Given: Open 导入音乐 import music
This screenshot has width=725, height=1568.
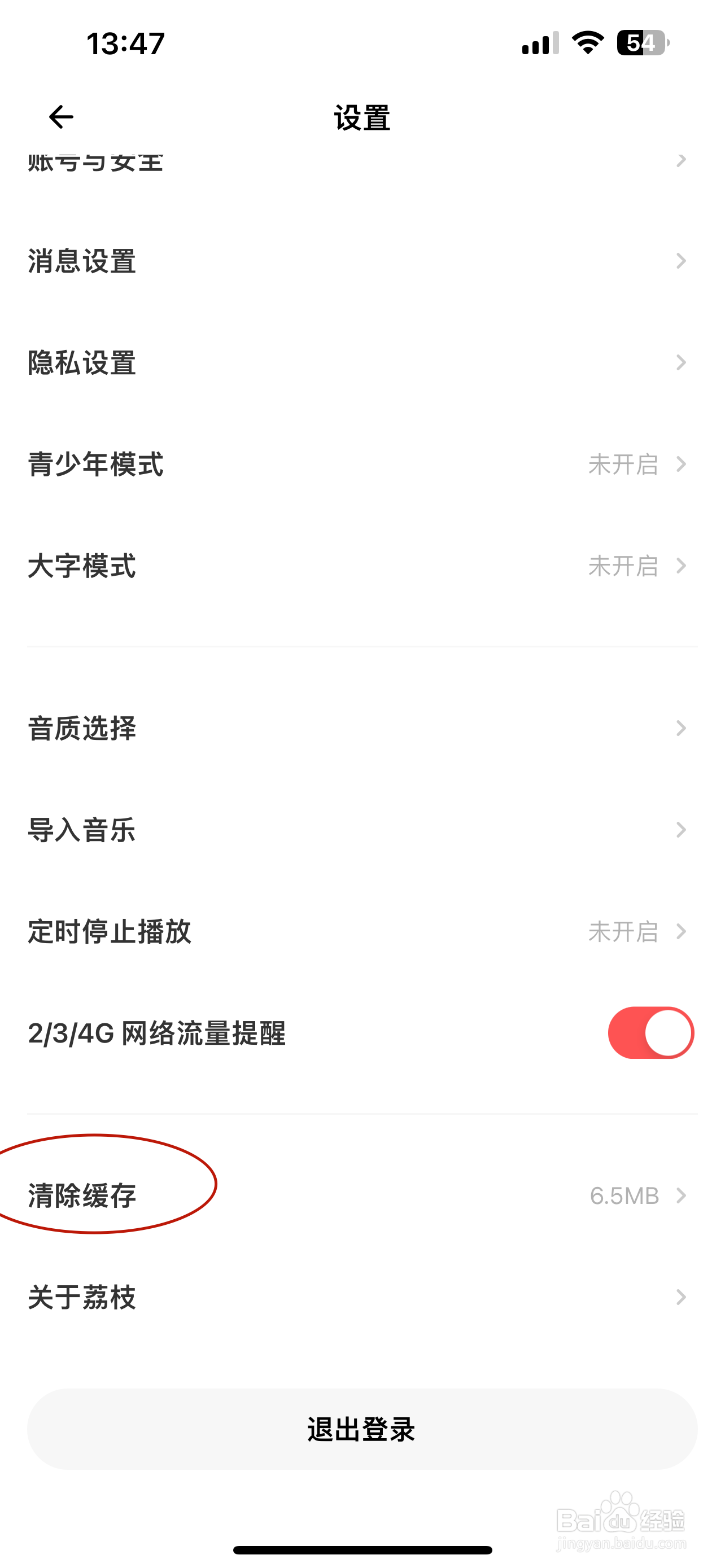Looking at the screenshot, I should coord(362,830).
